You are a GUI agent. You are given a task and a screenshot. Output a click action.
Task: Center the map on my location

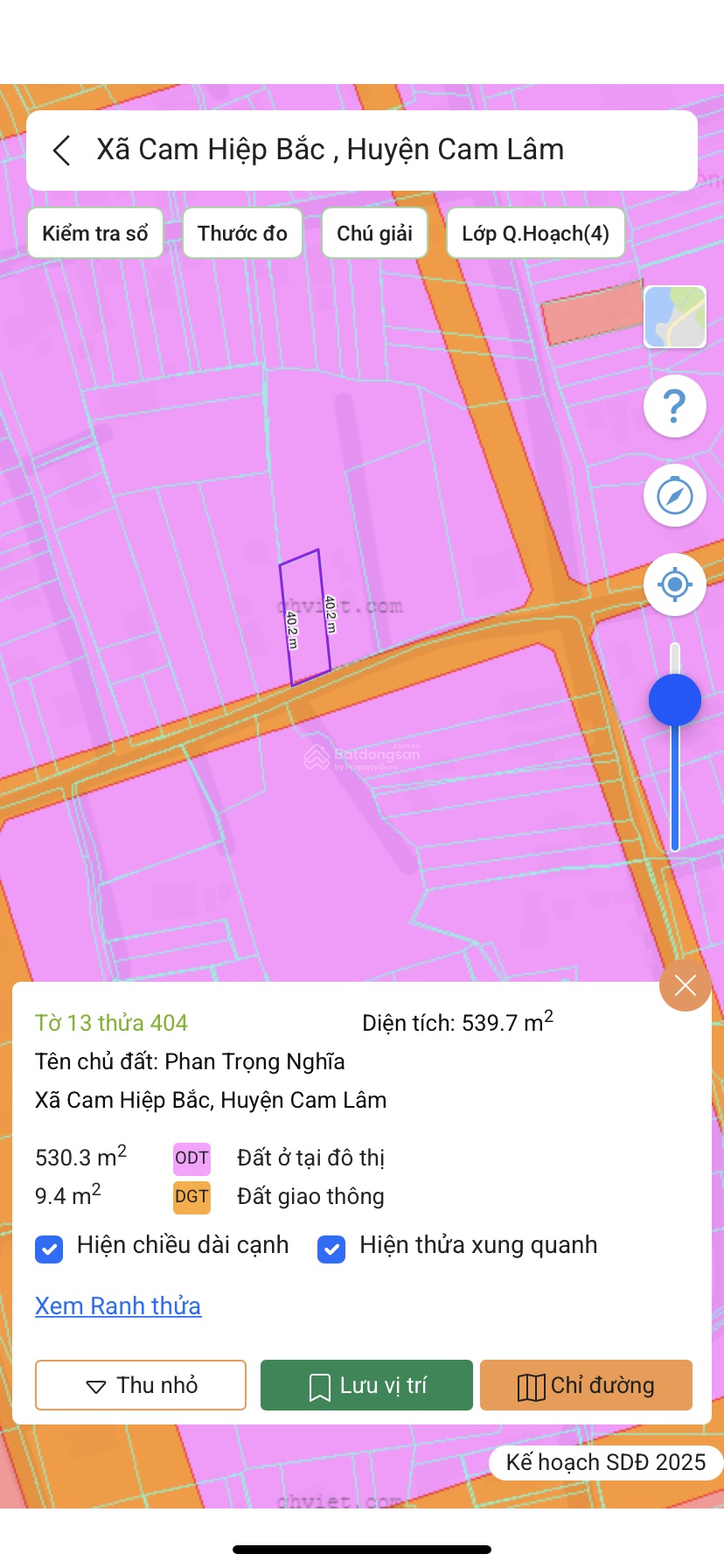point(674,584)
